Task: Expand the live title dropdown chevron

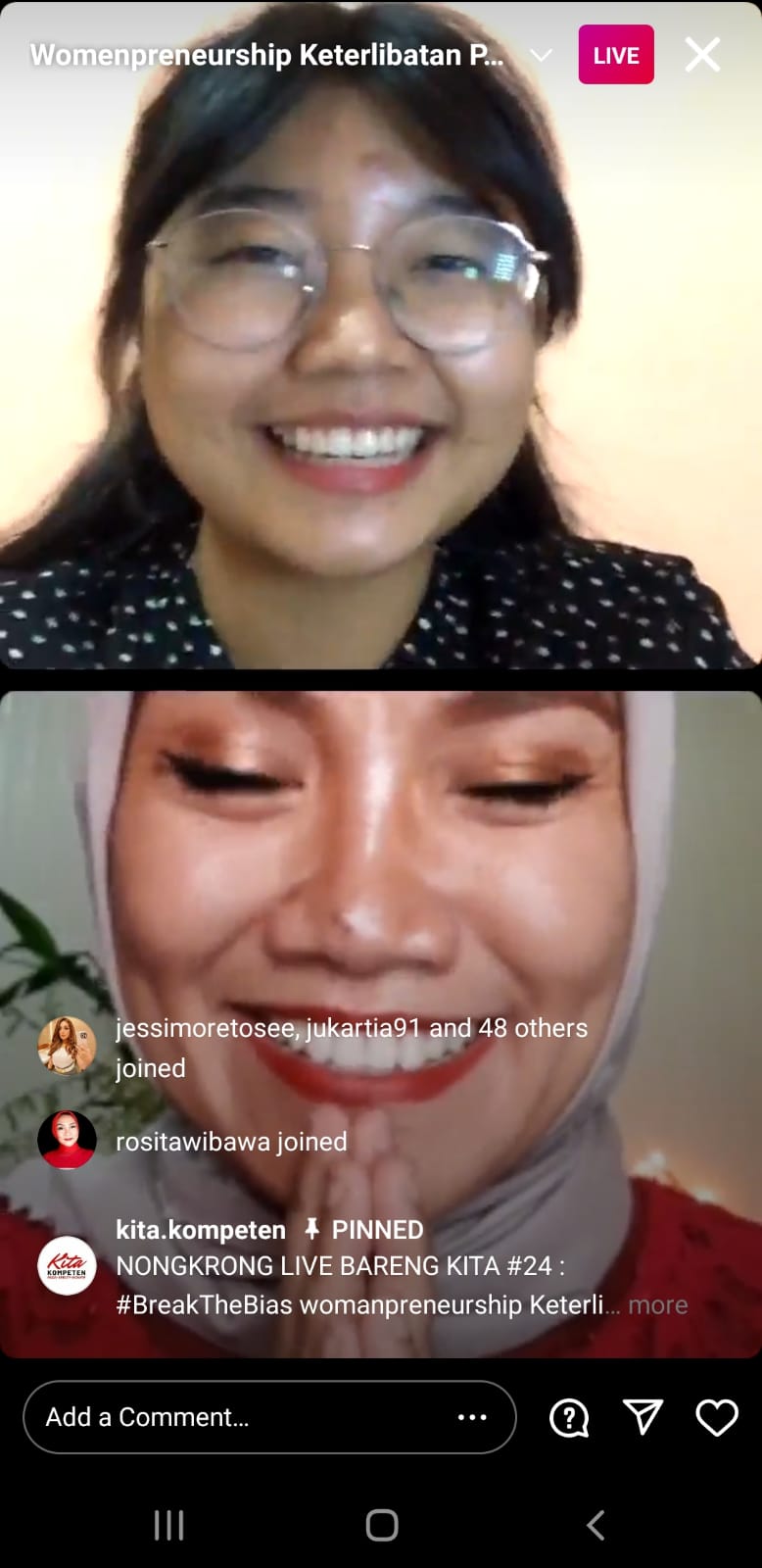Action: 541,55
